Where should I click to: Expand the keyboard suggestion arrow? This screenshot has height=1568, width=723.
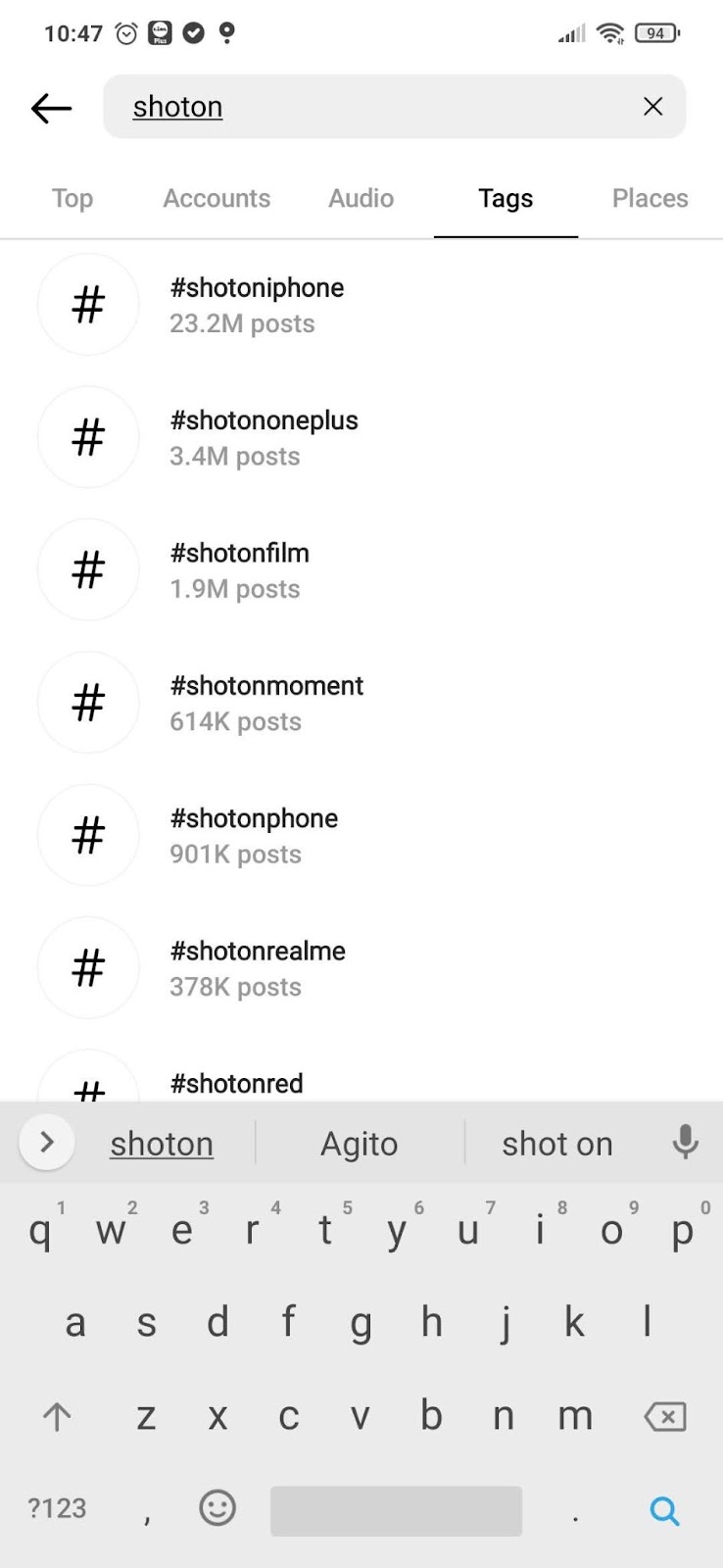pyautogui.click(x=46, y=1142)
